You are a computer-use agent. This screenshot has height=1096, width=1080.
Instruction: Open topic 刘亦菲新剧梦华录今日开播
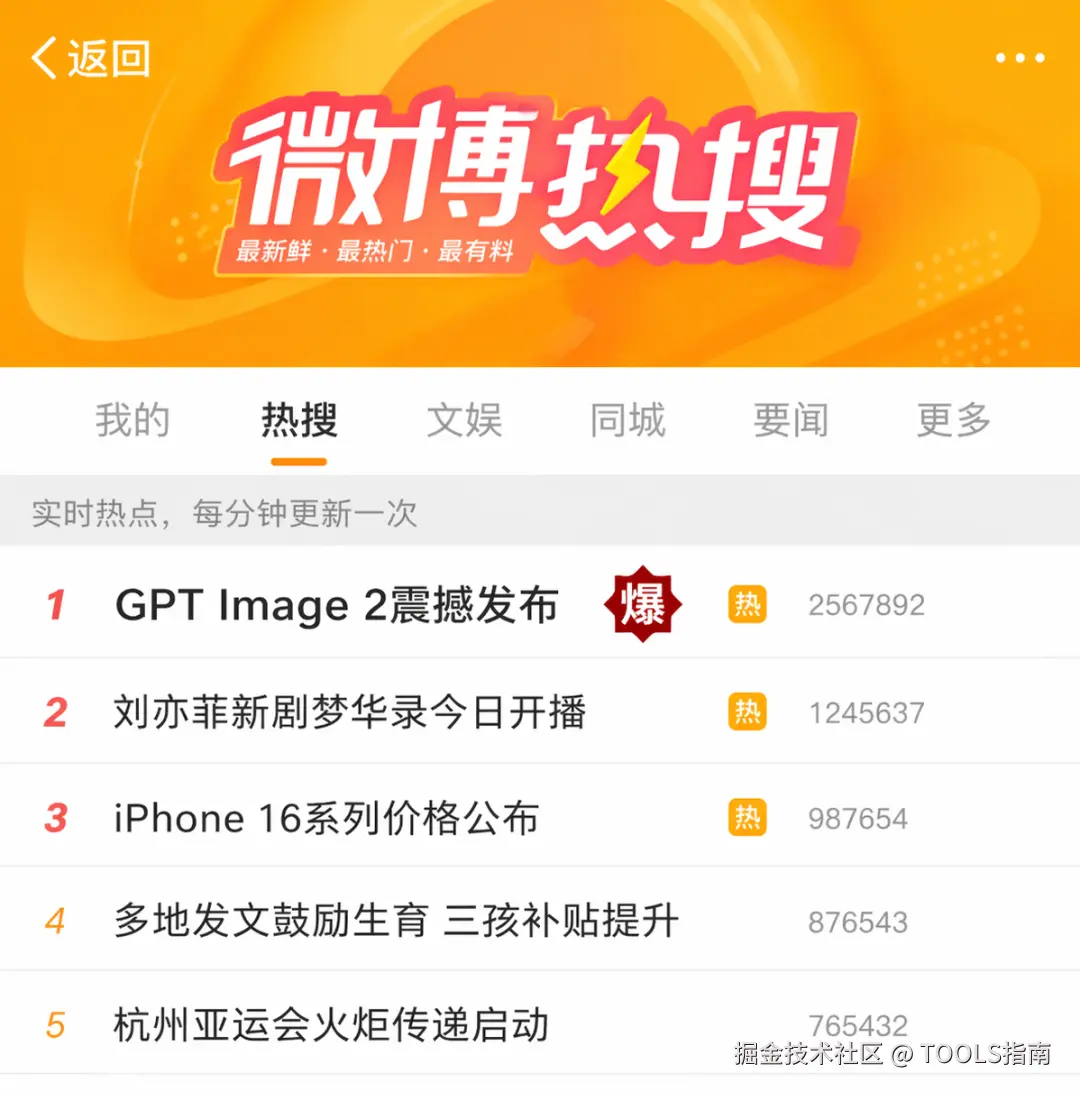click(x=350, y=713)
